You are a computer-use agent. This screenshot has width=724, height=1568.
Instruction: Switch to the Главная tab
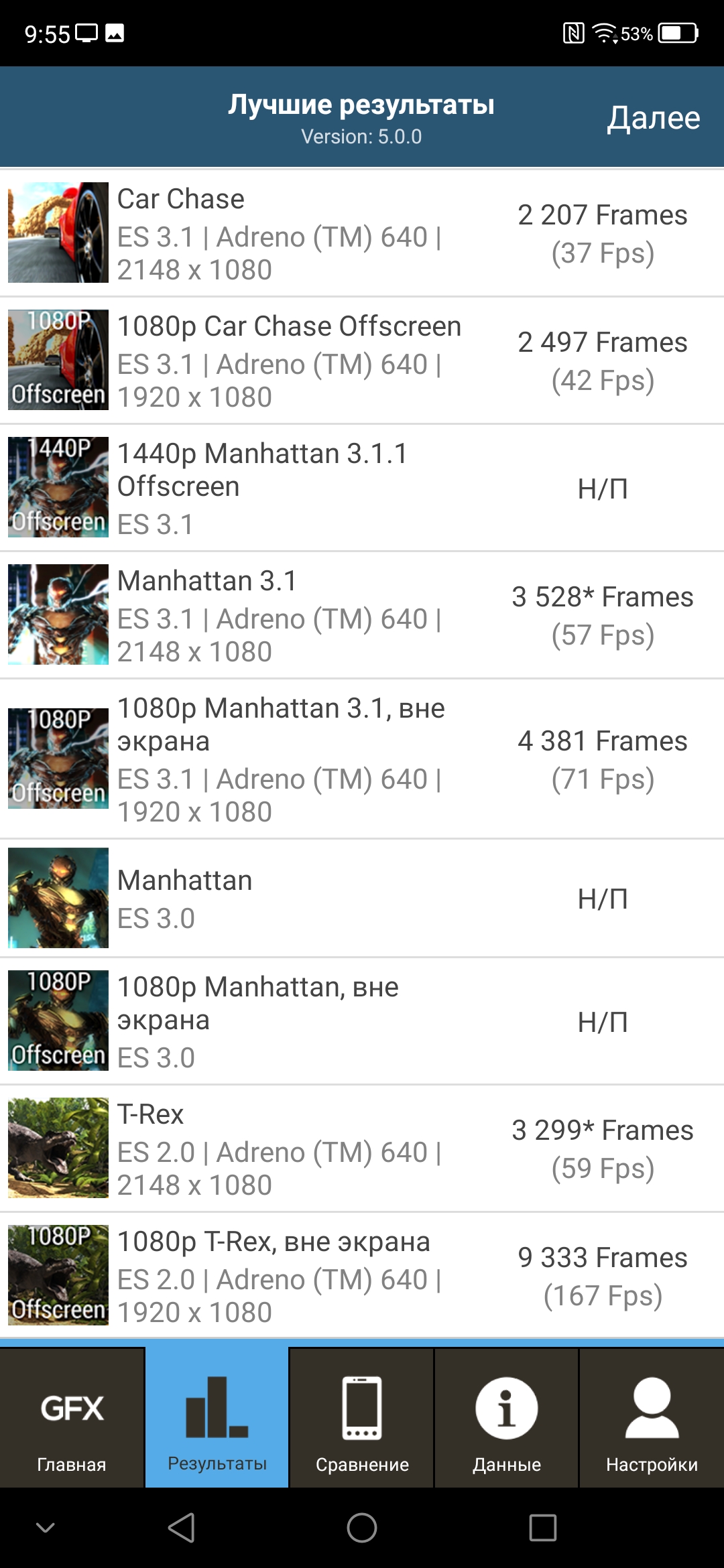pyautogui.click(x=72, y=1418)
